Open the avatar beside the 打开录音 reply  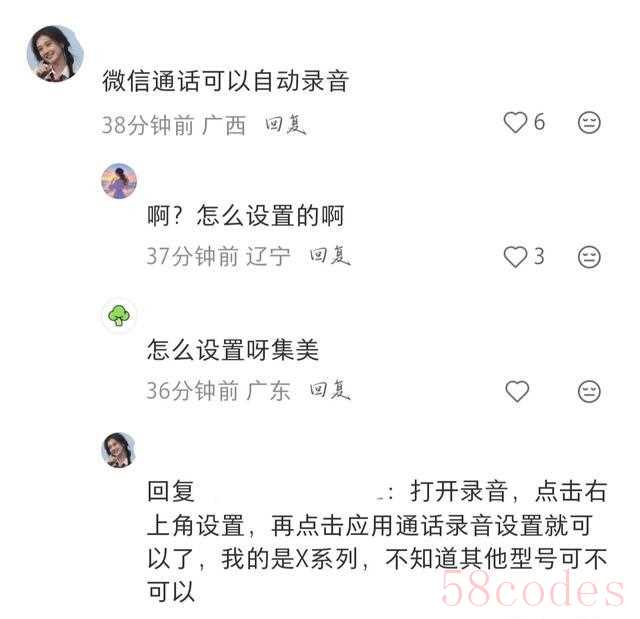[x=119, y=450]
